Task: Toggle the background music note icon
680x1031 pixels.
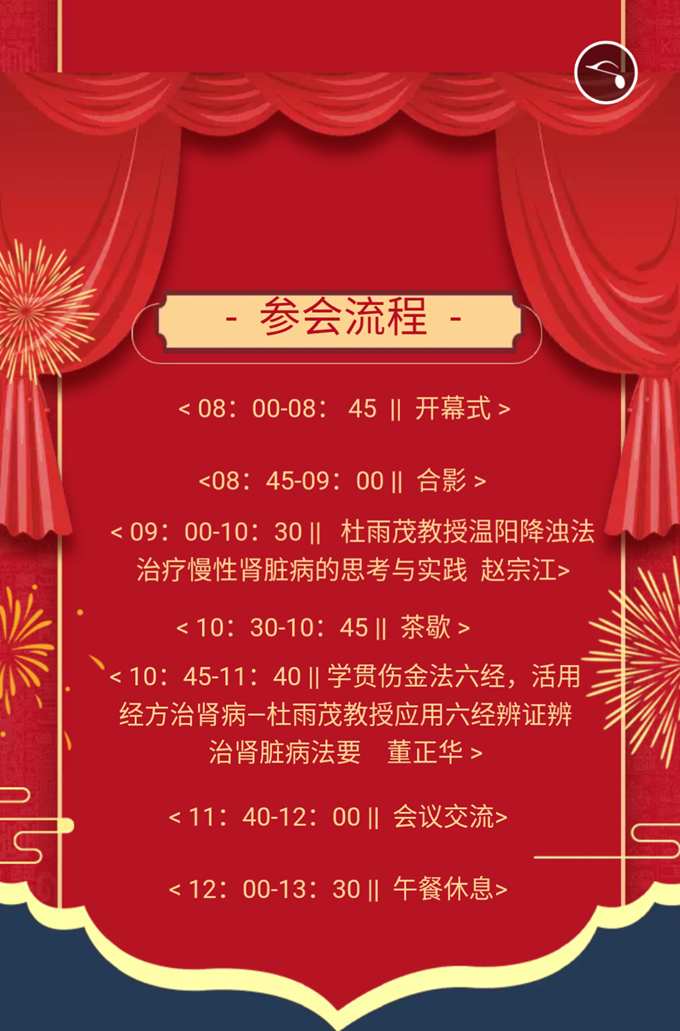Action: [x=606, y=72]
